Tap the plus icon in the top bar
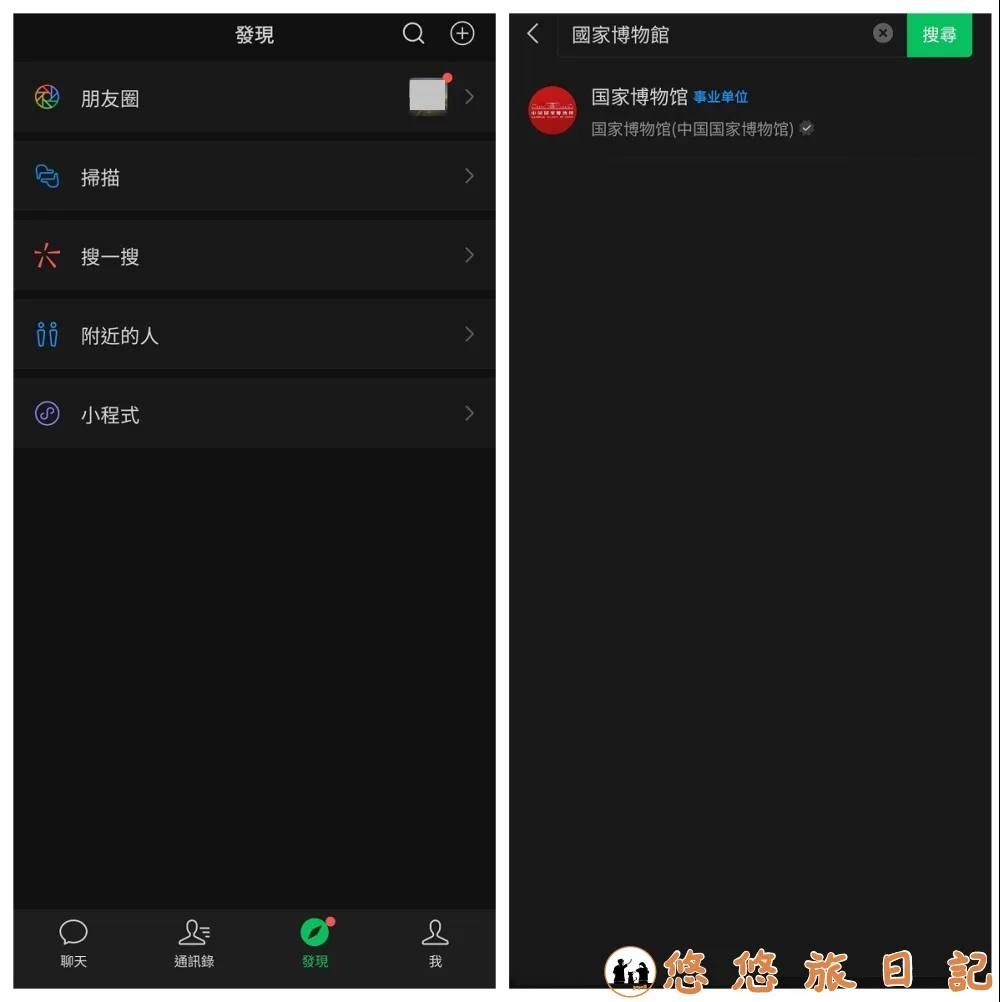The image size is (1000, 1002). [462, 34]
